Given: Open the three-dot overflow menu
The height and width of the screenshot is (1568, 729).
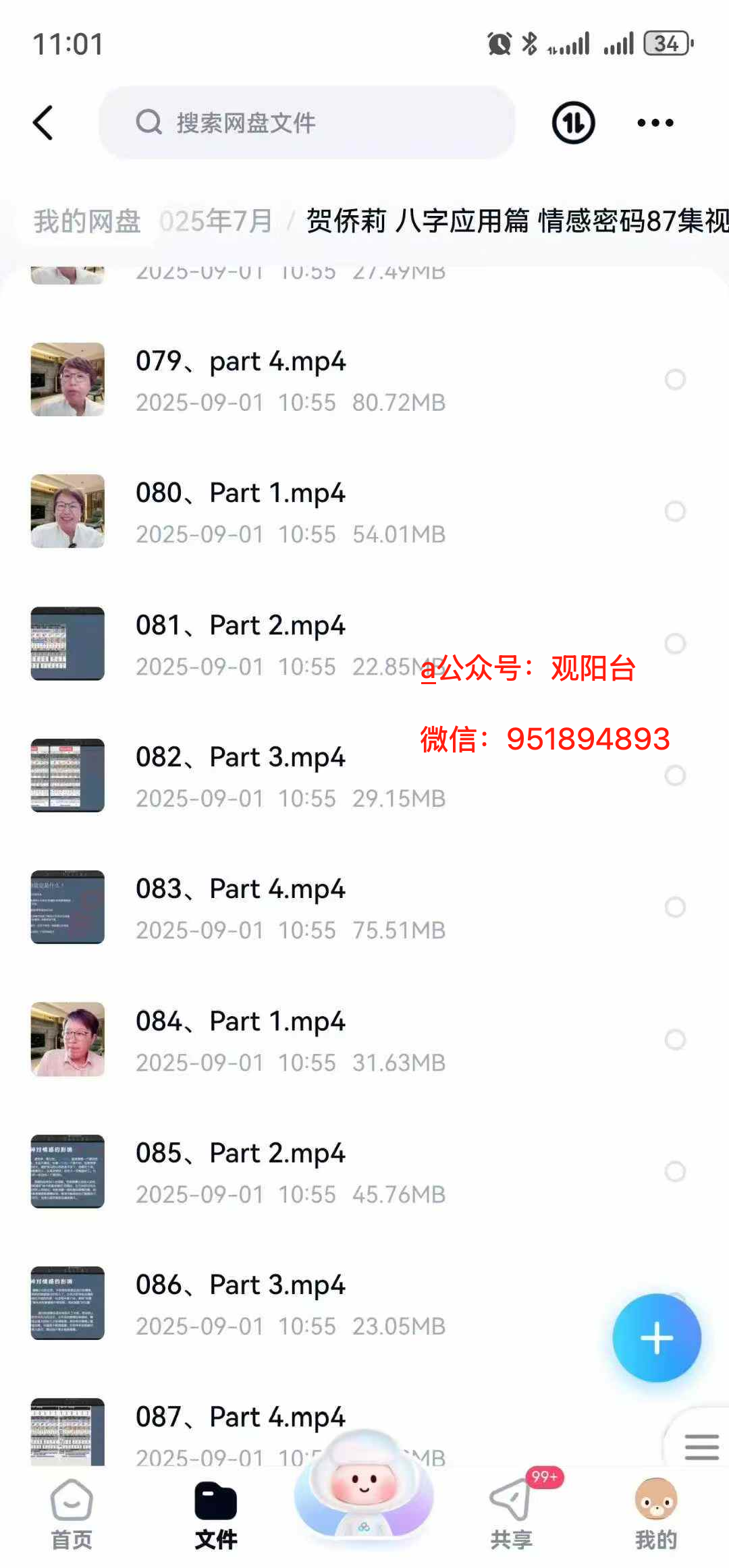Looking at the screenshot, I should [655, 123].
